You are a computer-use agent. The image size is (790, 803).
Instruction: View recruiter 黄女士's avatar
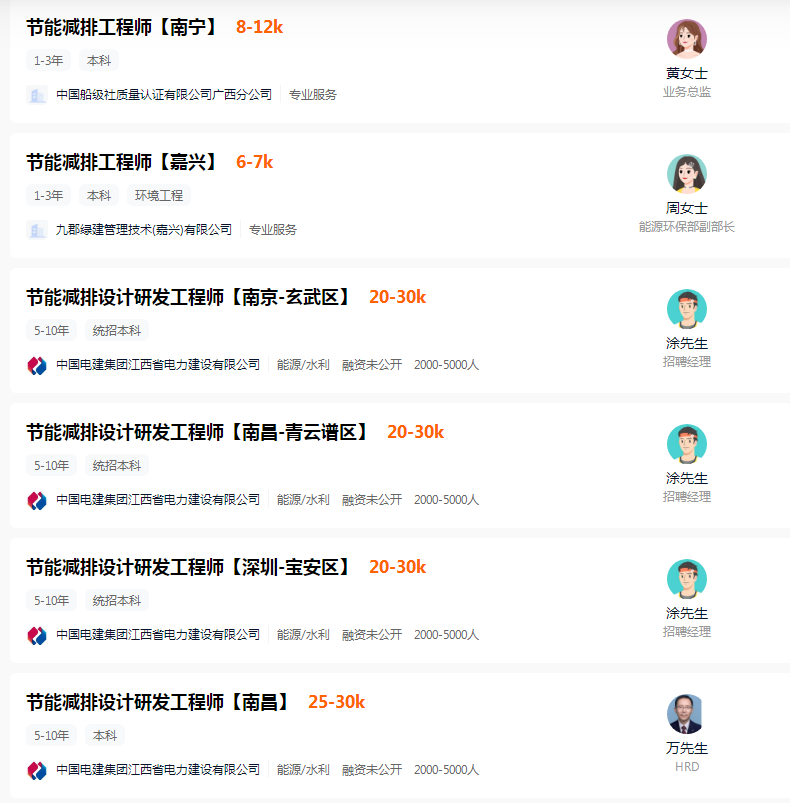(x=687, y=39)
